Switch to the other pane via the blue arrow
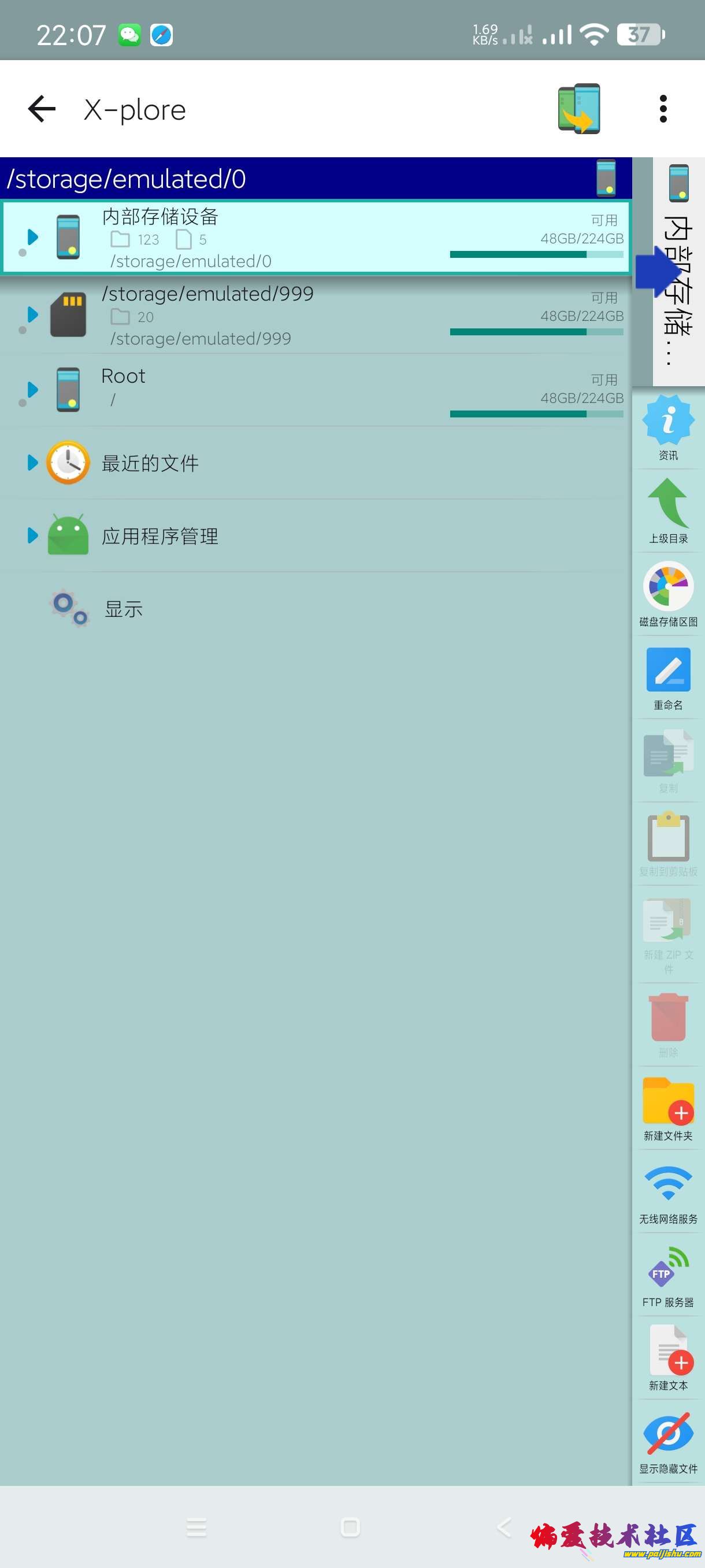Image resolution: width=705 pixels, height=1568 pixels. pyautogui.click(x=656, y=271)
